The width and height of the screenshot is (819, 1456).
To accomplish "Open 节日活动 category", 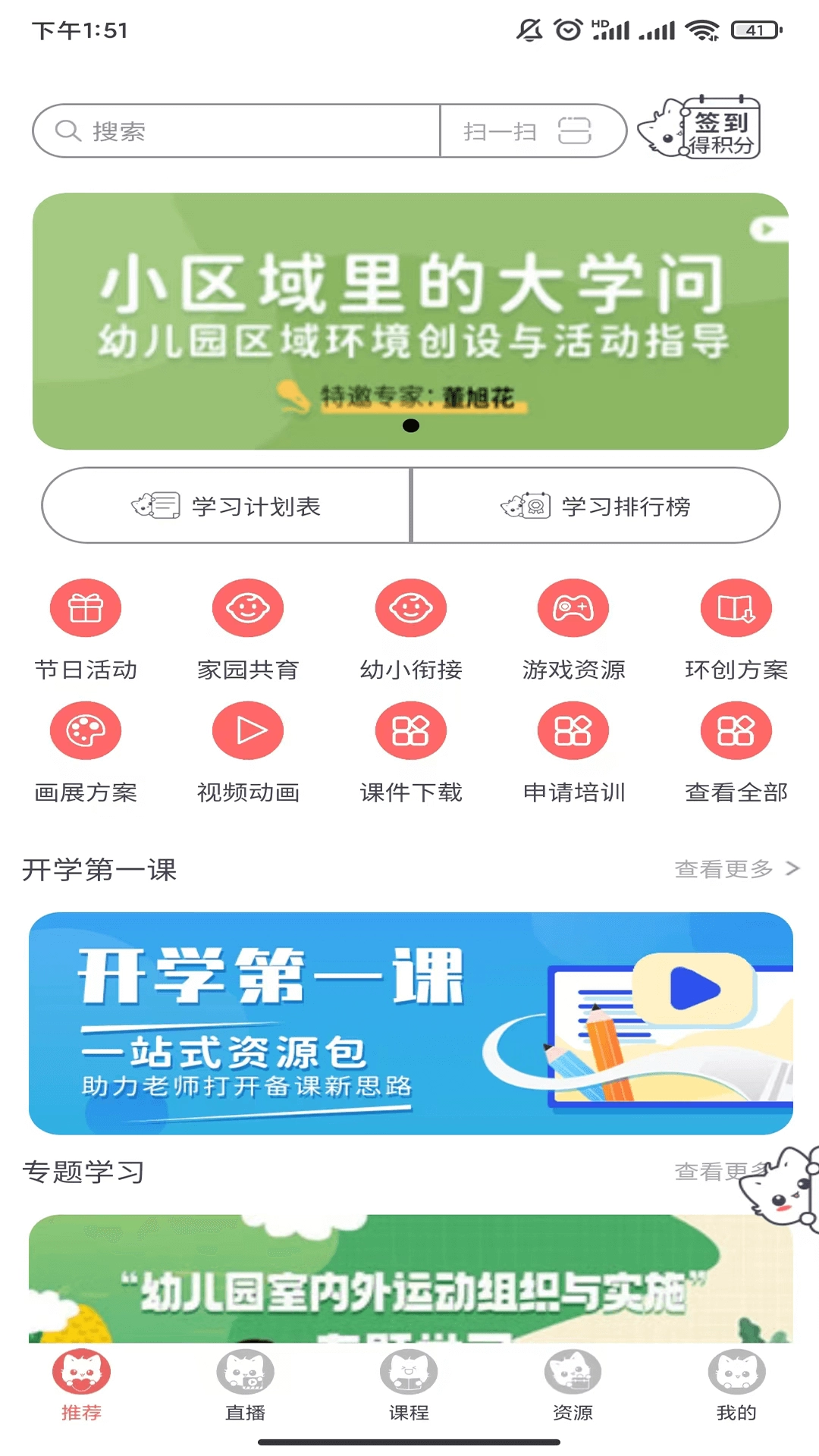I will [86, 627].
